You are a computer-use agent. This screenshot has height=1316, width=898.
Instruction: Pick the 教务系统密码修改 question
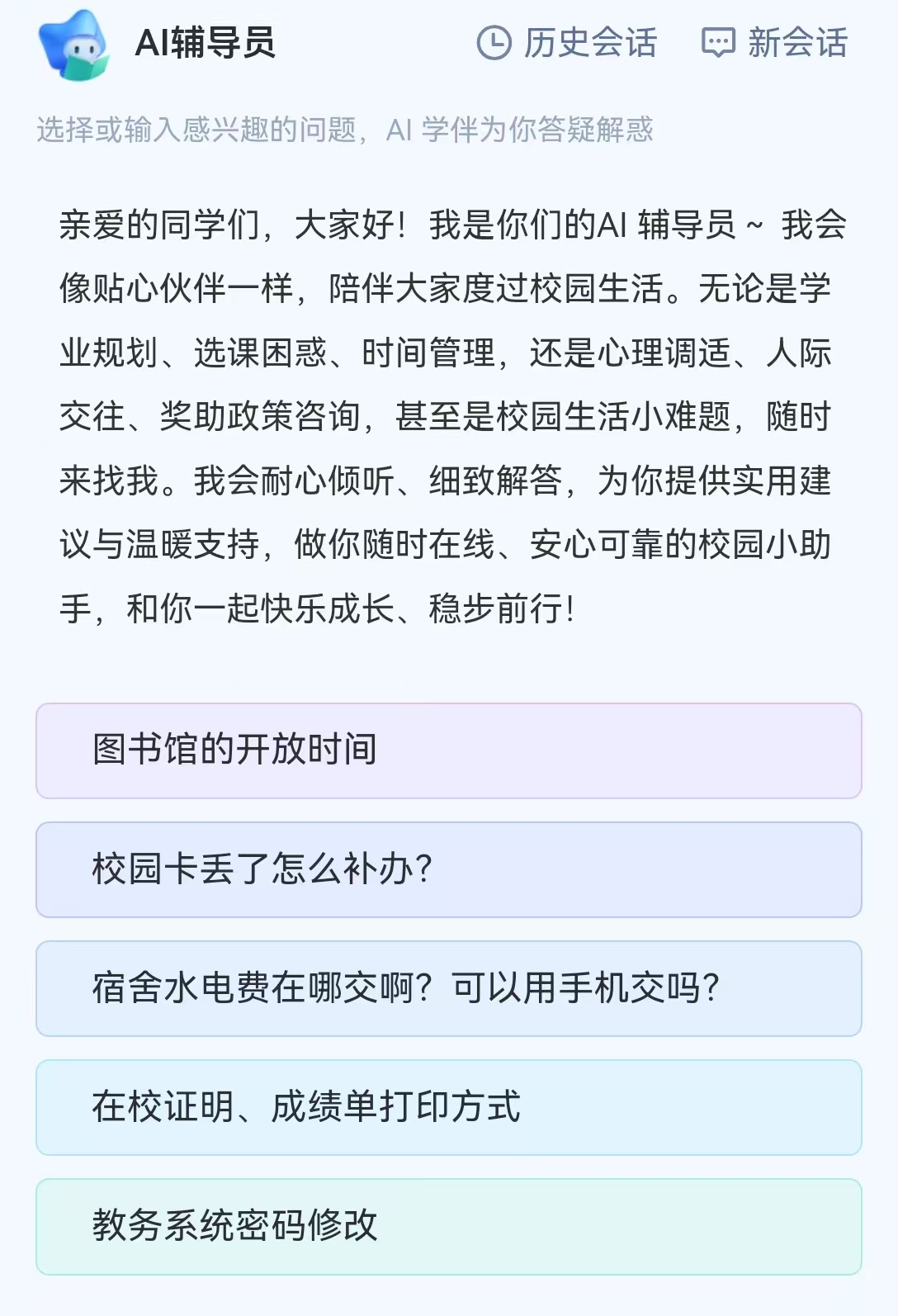(x=448, y=1226)
